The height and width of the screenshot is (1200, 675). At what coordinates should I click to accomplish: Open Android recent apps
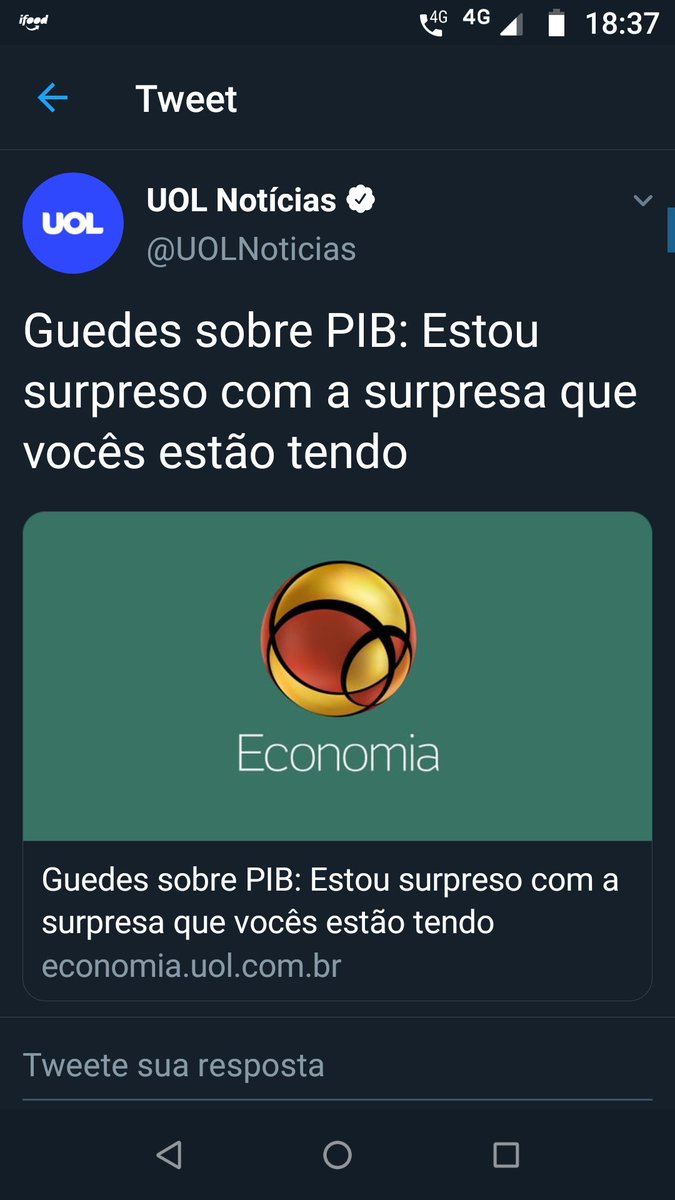[x=506, y=1155]
